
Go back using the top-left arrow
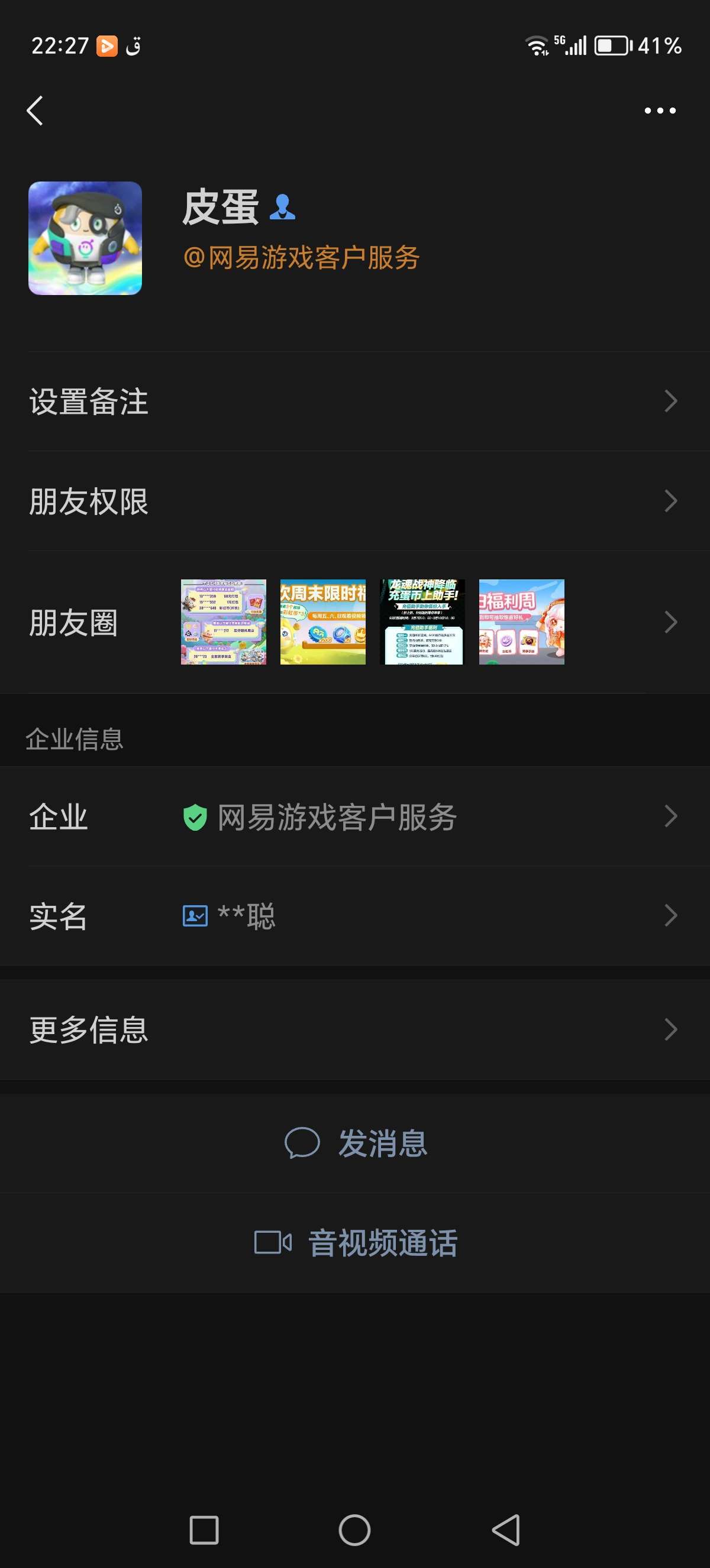pyautogui.click(x=35, y=111)
